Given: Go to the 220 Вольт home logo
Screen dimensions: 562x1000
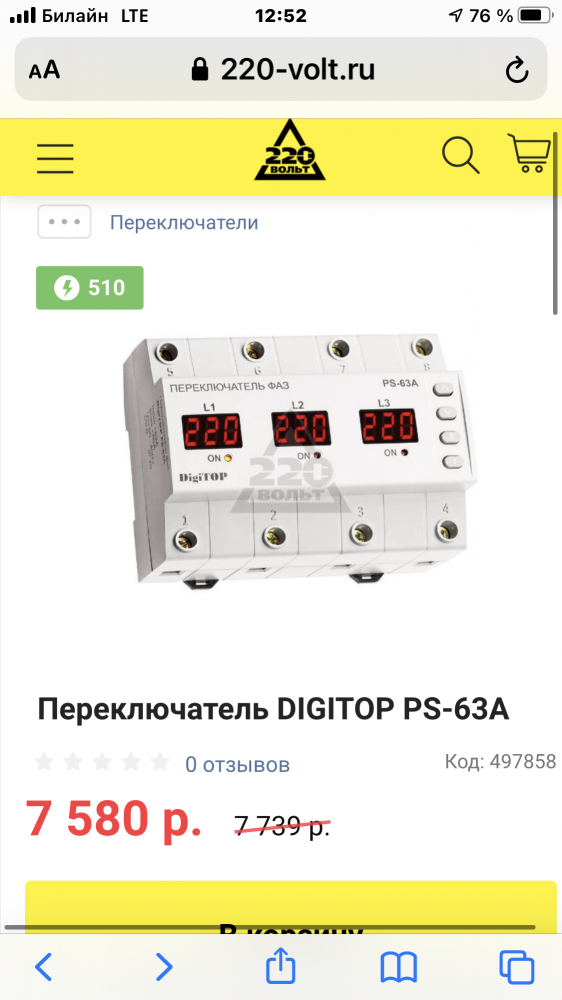Looking at the screenshot, I should 290,151.
